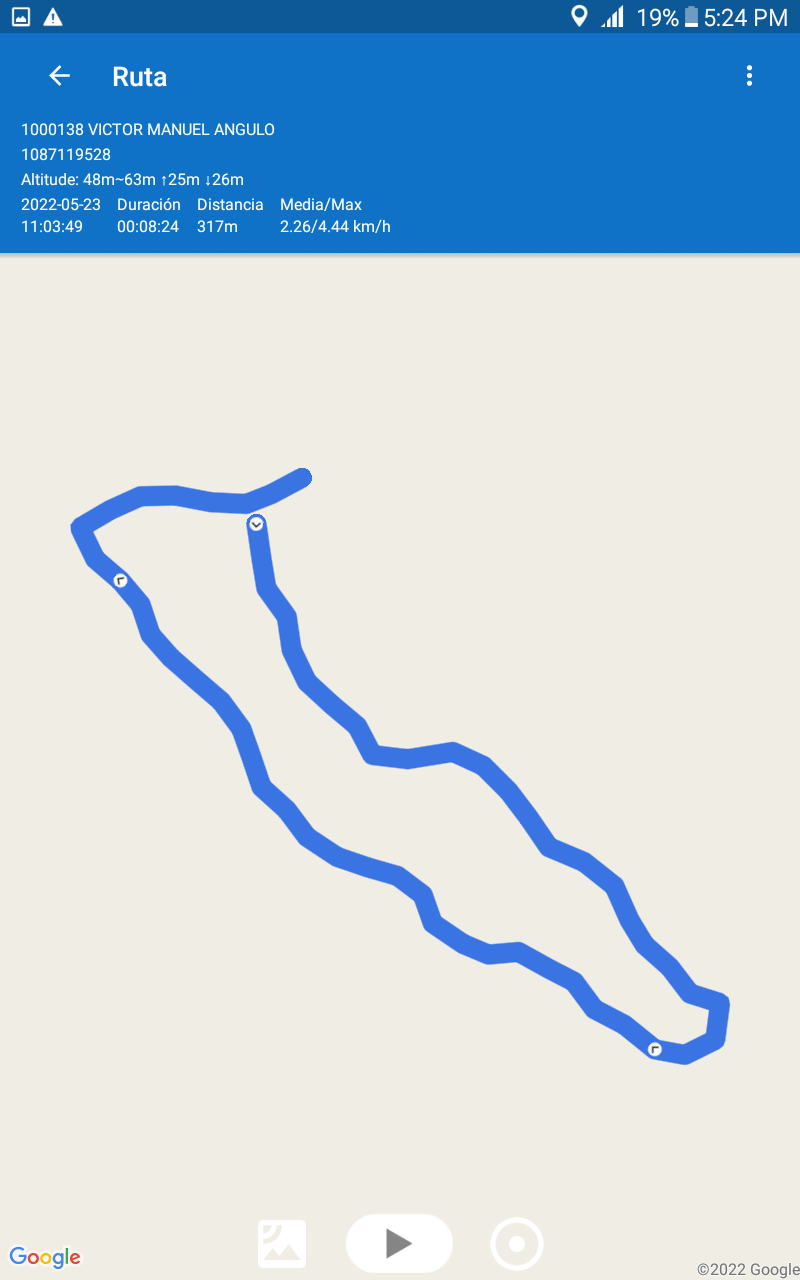Go back from the Ruta screen
Image resolution: width=800 pixels, height=1280 pixels.
click(59, 76)
